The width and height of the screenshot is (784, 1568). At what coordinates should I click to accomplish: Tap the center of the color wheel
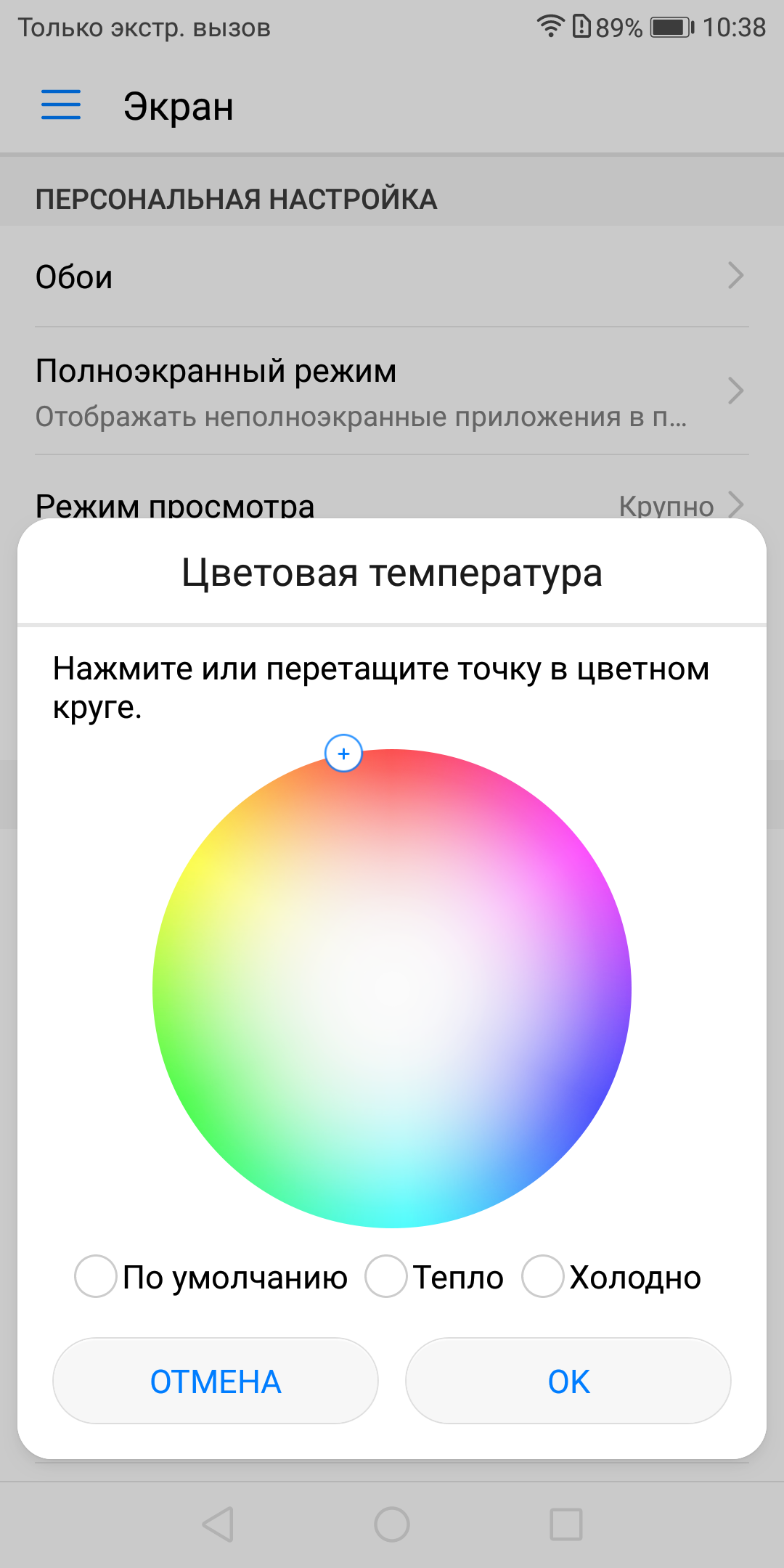(392, 989)
